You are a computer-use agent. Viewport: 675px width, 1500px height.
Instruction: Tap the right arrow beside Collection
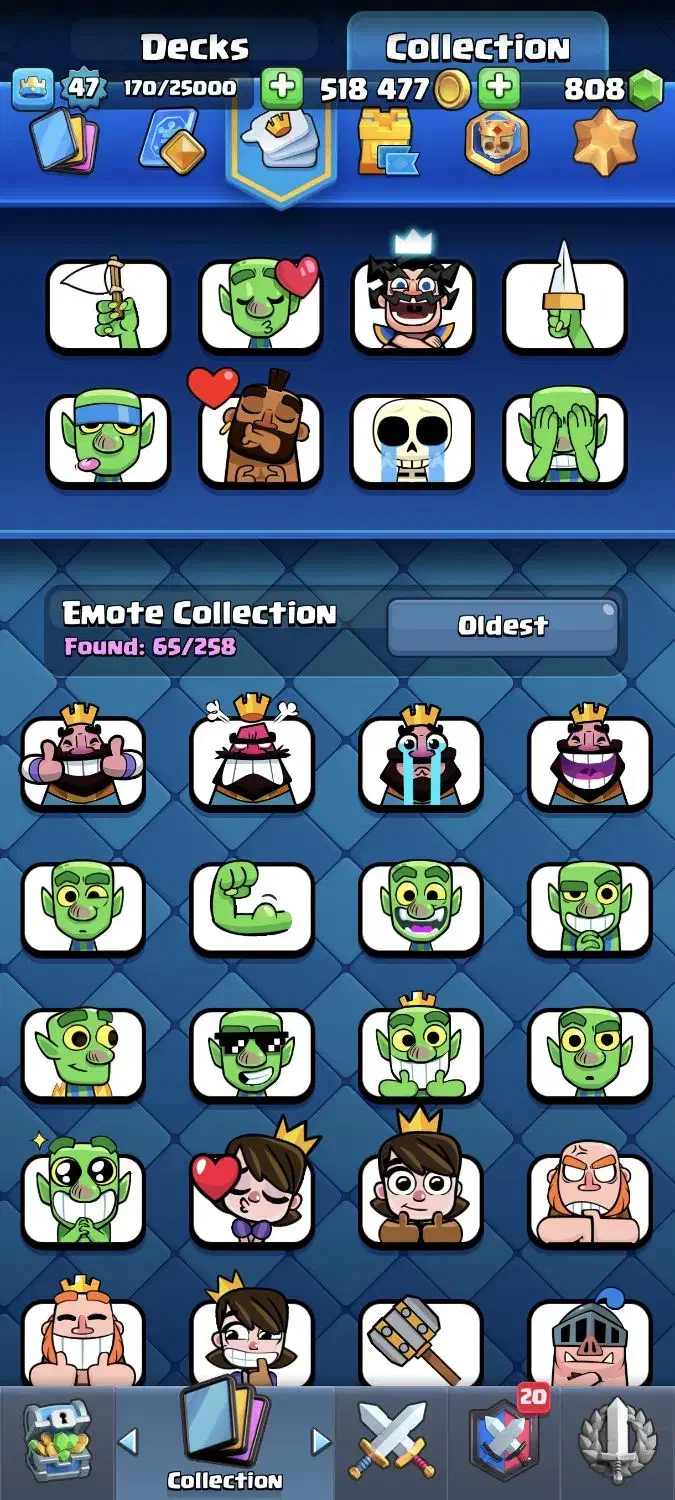tap(320, 1441)
